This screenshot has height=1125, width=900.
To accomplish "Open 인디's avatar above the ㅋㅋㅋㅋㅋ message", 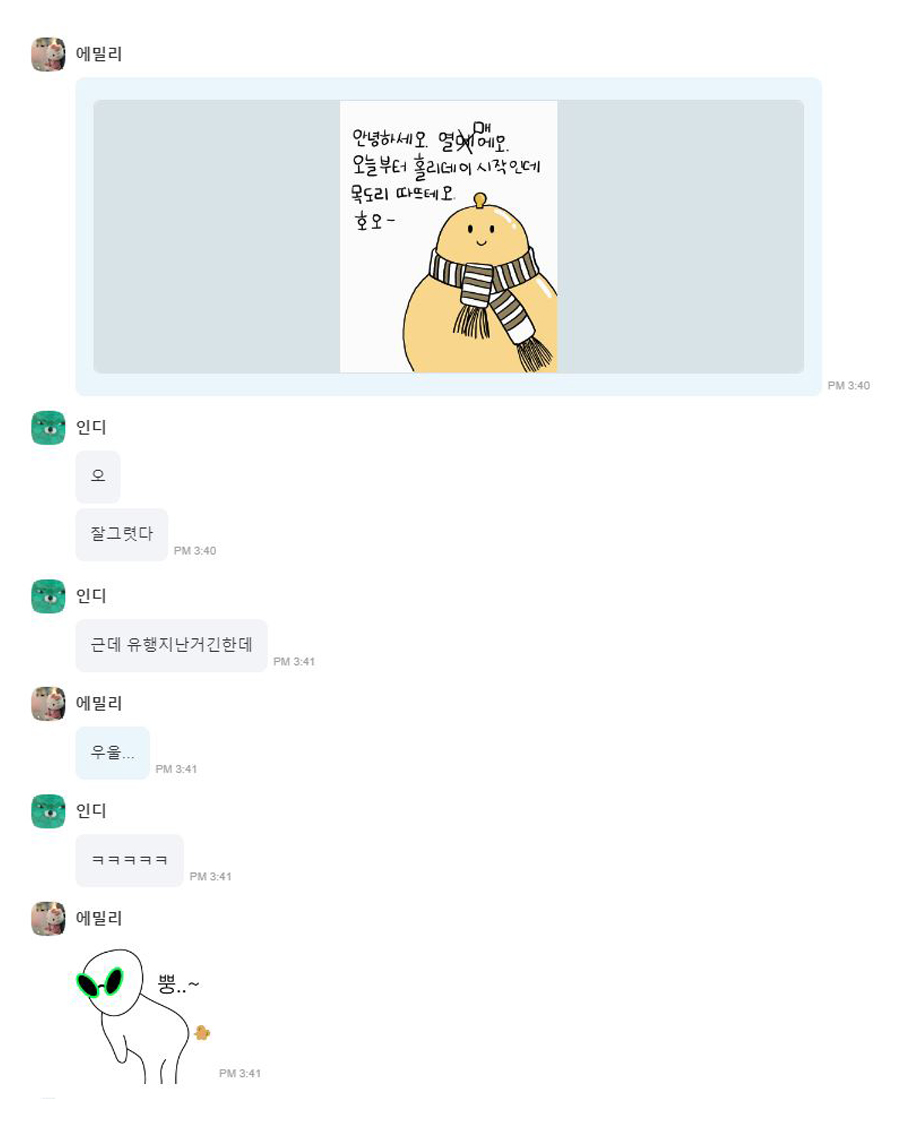I will pyautogui.click(x=48, y=810).
